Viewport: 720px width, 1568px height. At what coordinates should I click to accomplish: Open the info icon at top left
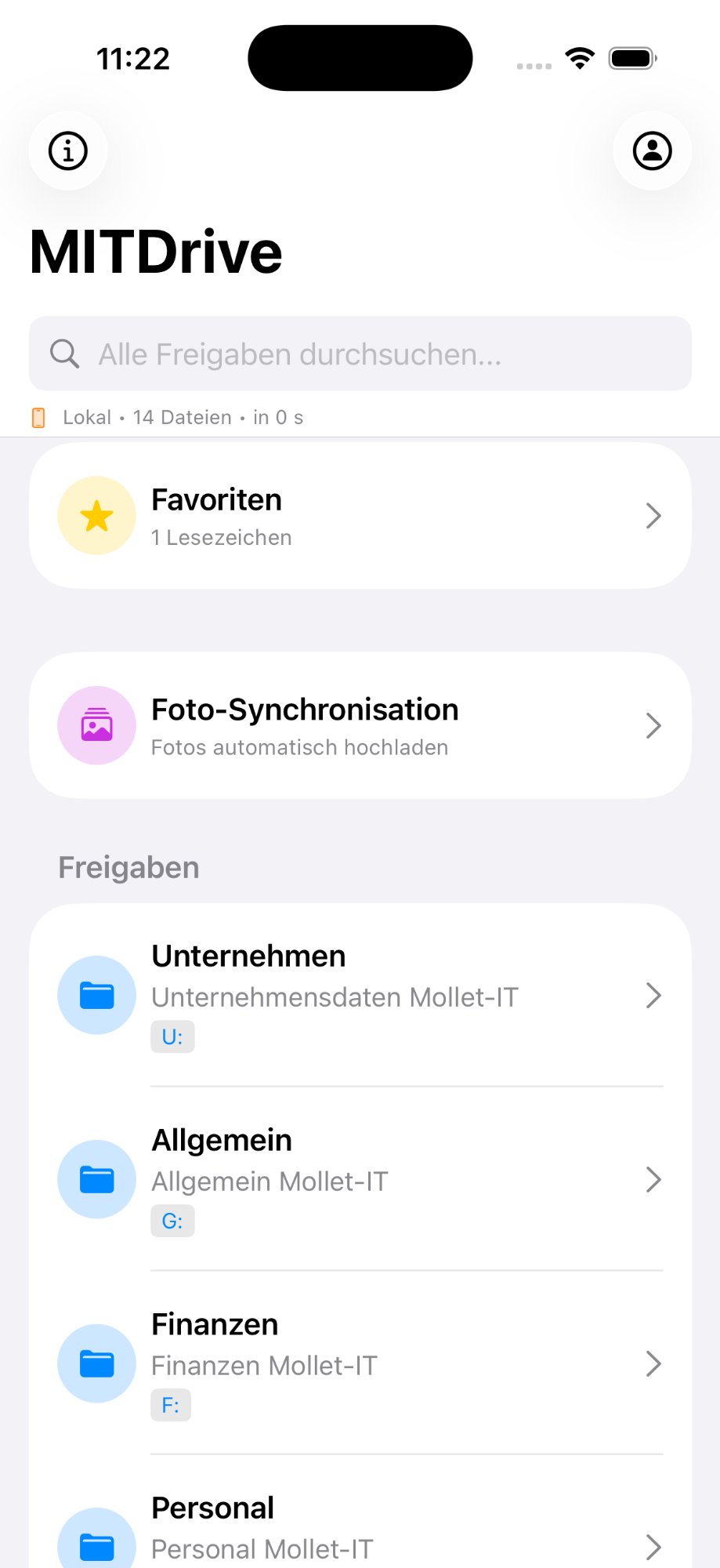68,151
